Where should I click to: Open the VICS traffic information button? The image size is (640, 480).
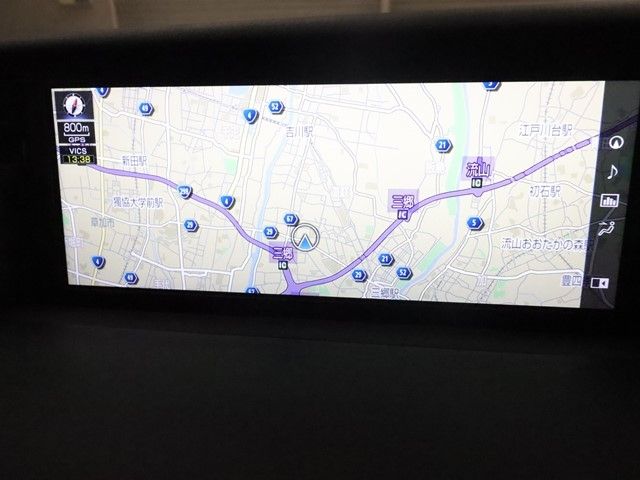[75, 148]
